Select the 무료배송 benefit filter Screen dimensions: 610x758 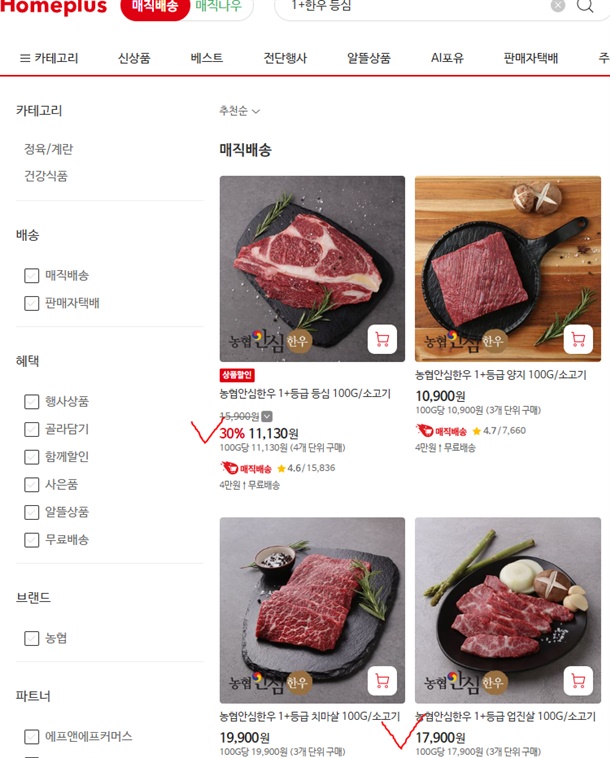coord(32,540)
